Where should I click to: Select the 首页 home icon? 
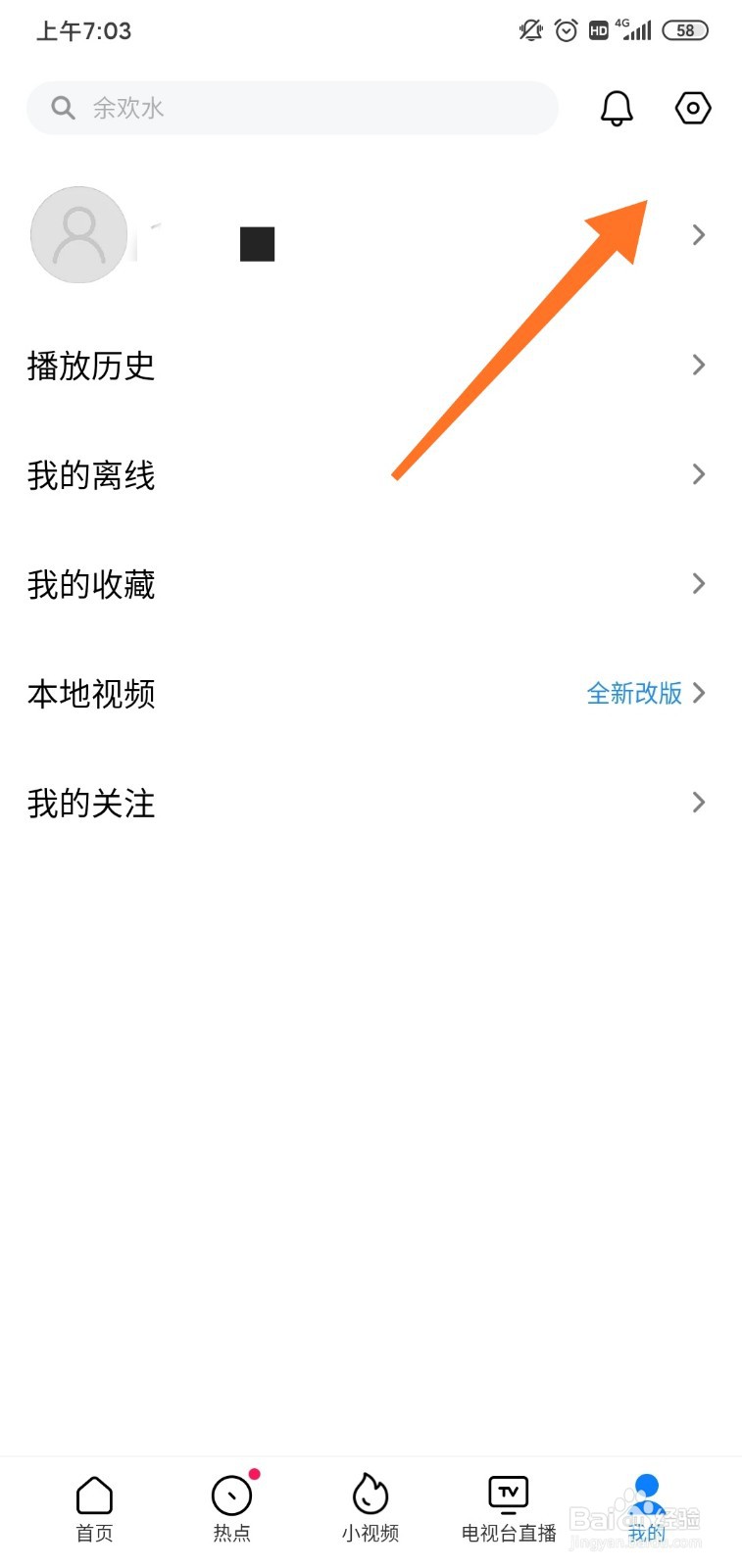tap(94, 1496)
